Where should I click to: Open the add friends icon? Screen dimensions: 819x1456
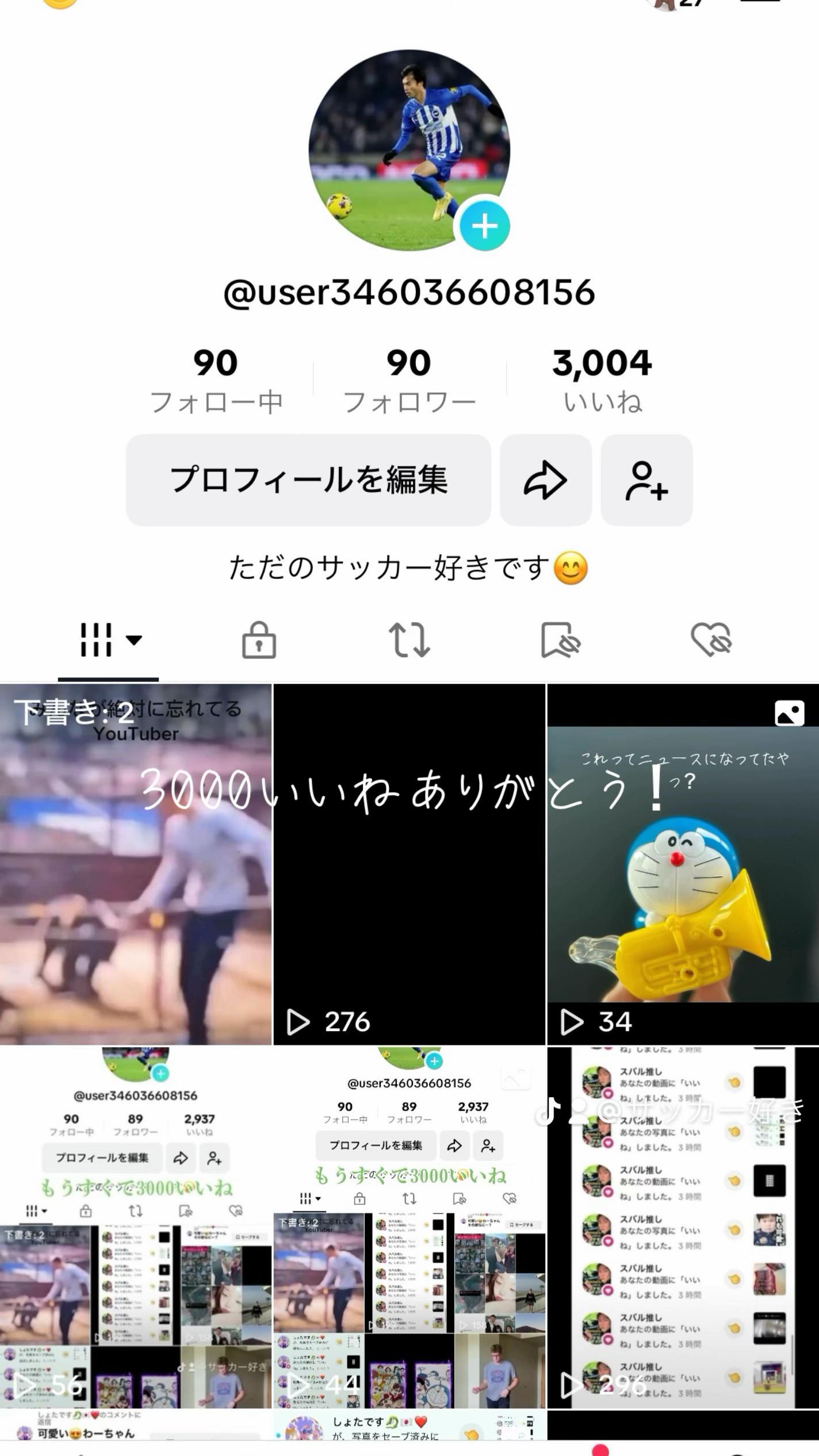point(646,480)
